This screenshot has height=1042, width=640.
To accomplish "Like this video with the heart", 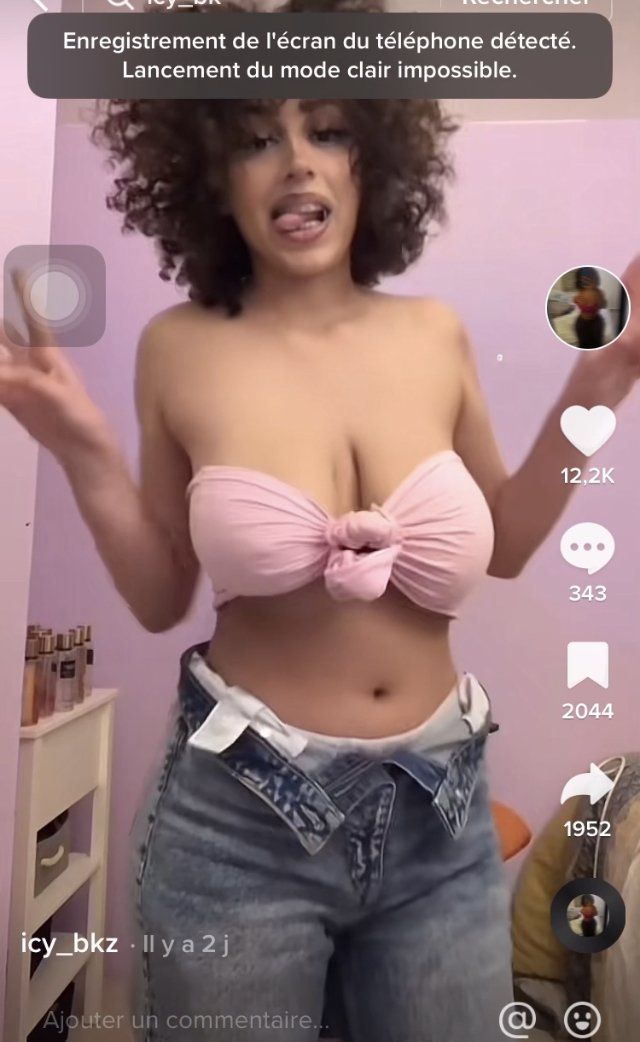I will (x=587, y=430).
